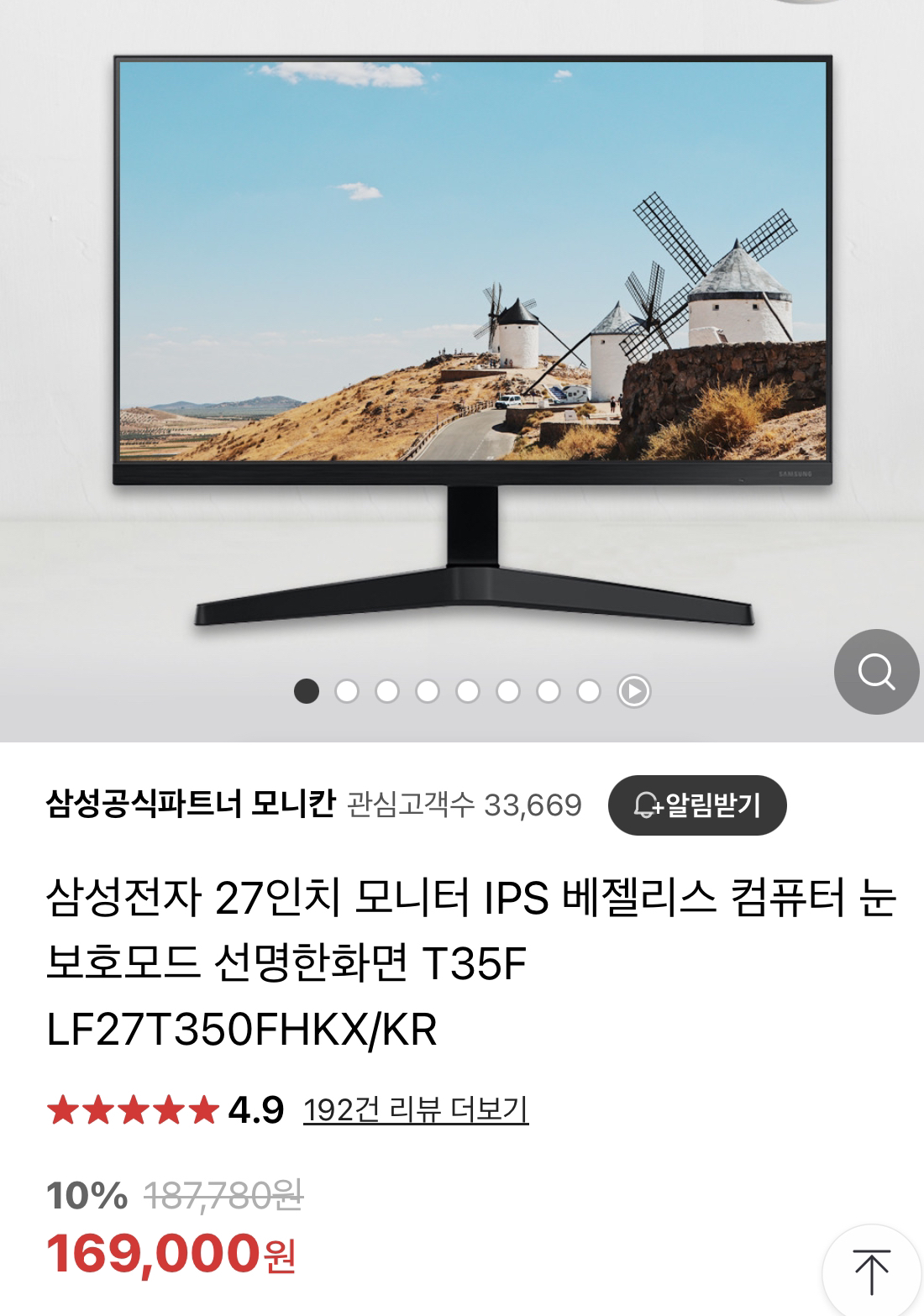Tap the 알림받기 notification button
This screenshot has width=924, height=1316.
(x=697, y=805)
